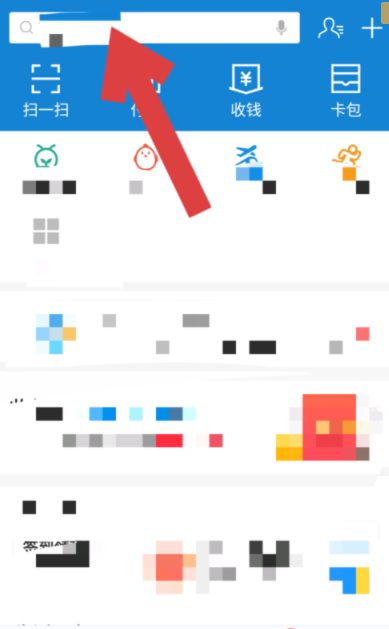The height and width of the screenshot is (629, 389).
Task: Open the airplane travel icon
Action: tap(247, 155)
